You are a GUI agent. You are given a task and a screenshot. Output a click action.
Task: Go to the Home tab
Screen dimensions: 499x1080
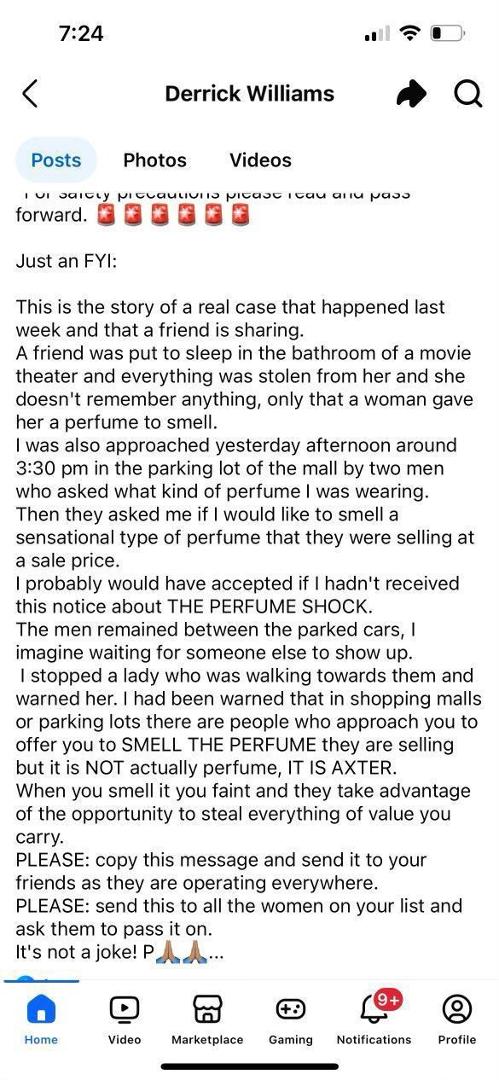[x=41, y=1019]
